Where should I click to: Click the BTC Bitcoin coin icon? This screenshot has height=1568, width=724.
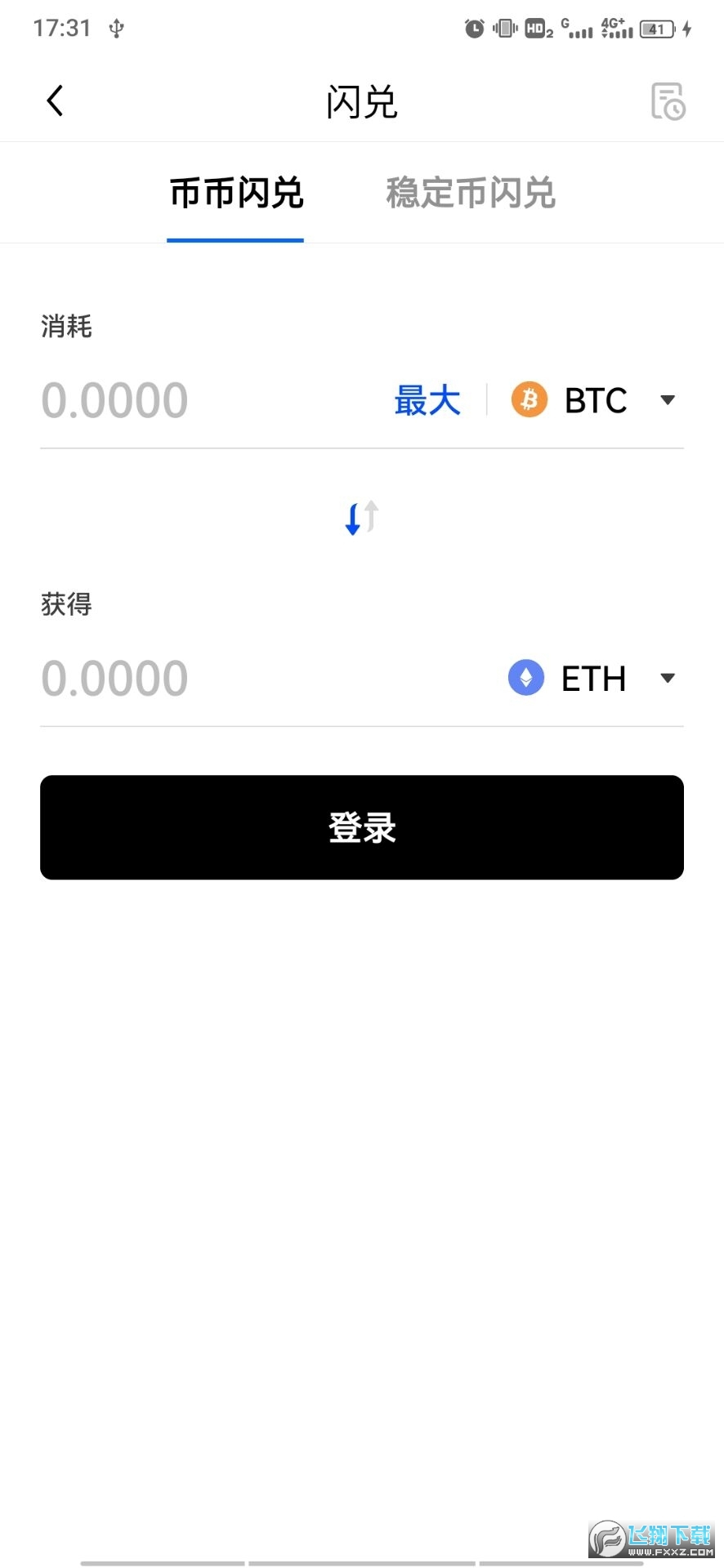pos(529,399)
